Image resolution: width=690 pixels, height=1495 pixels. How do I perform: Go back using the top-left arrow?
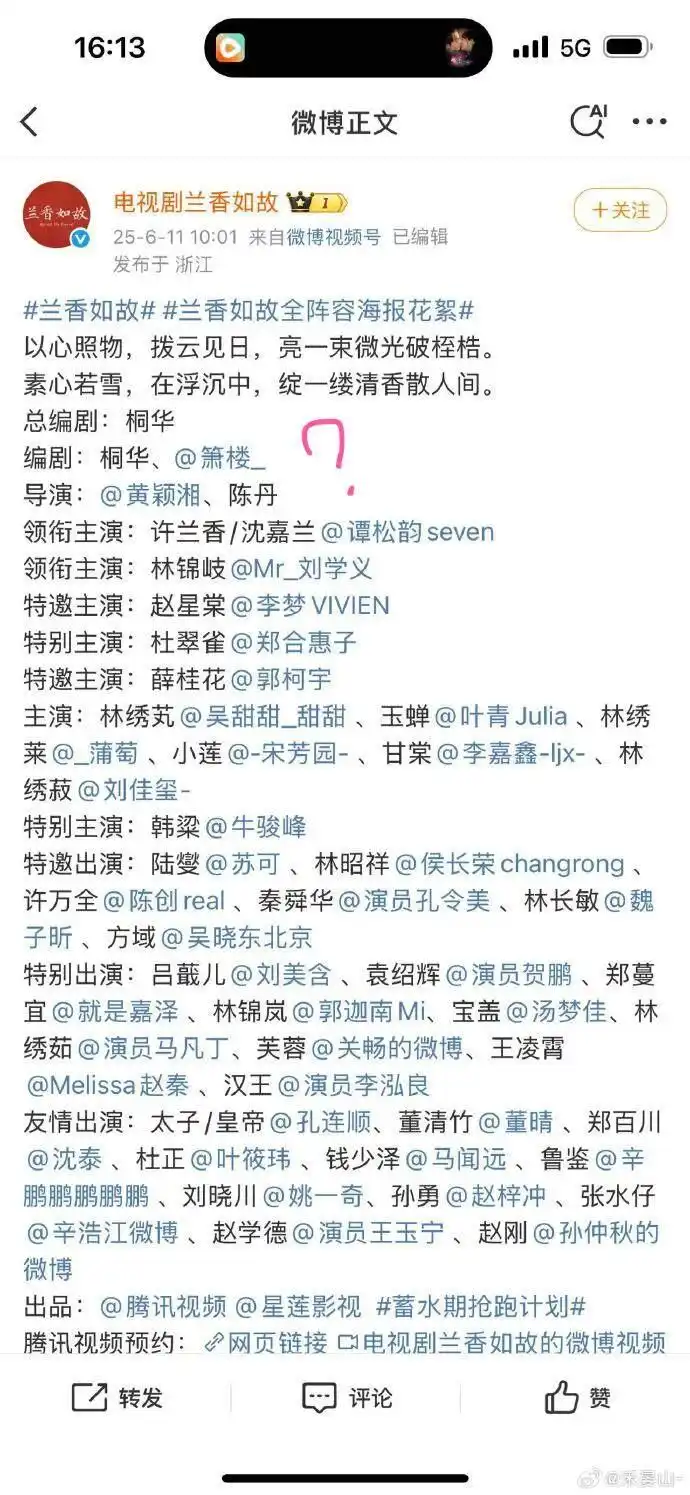[x=29, y=122]
